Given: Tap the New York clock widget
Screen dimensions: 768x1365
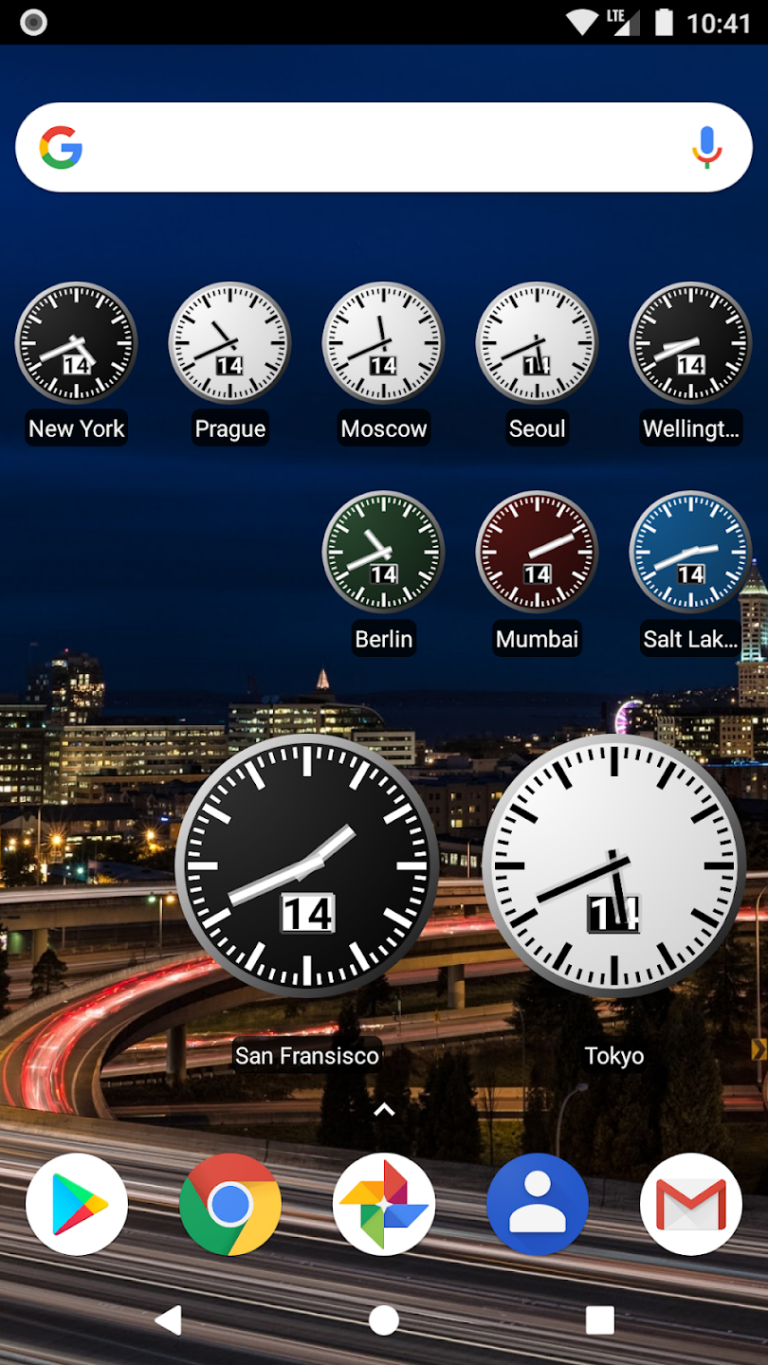Looking at the screenshot, I should [x=76, y=343].
